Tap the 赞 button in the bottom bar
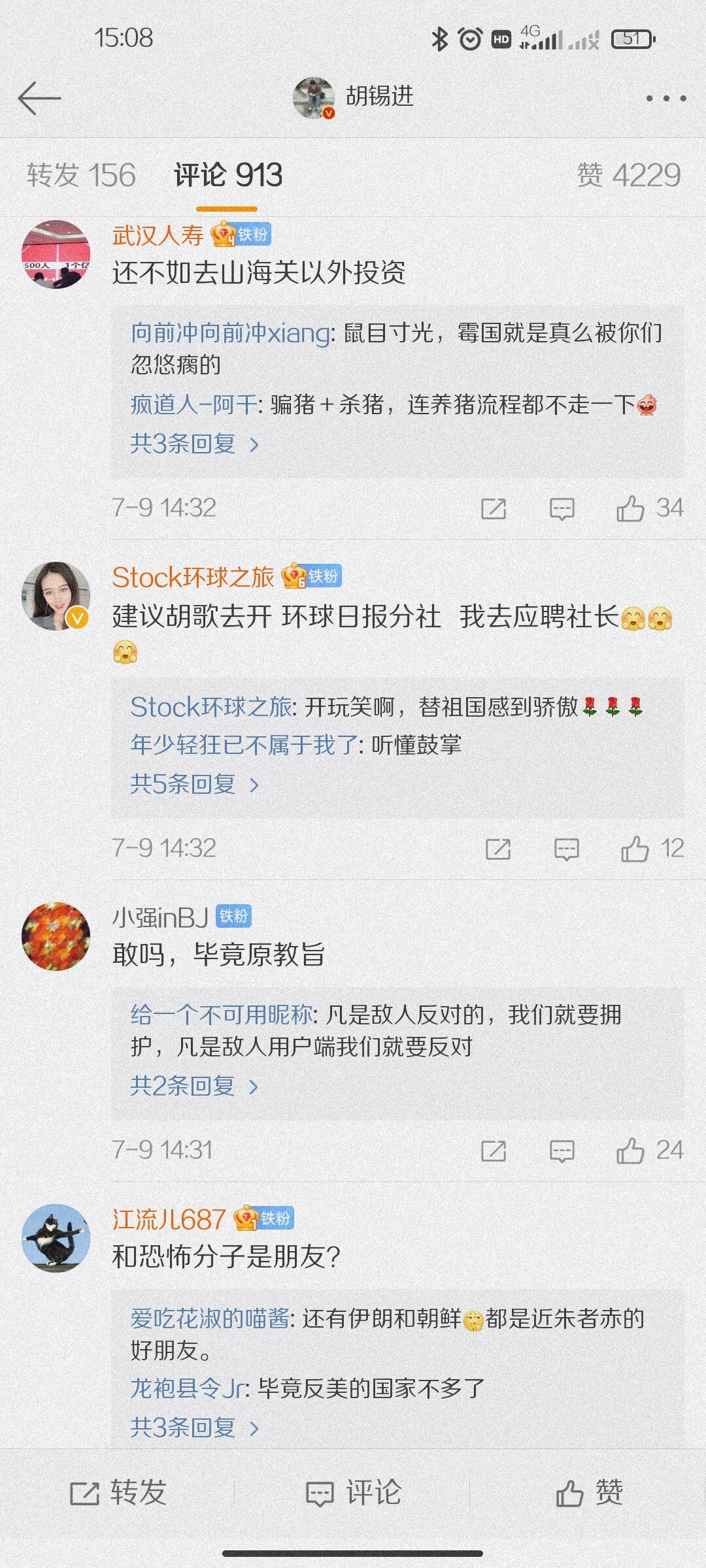The height and width of the screenshot is (1568, 706). tap(588, 1493)
